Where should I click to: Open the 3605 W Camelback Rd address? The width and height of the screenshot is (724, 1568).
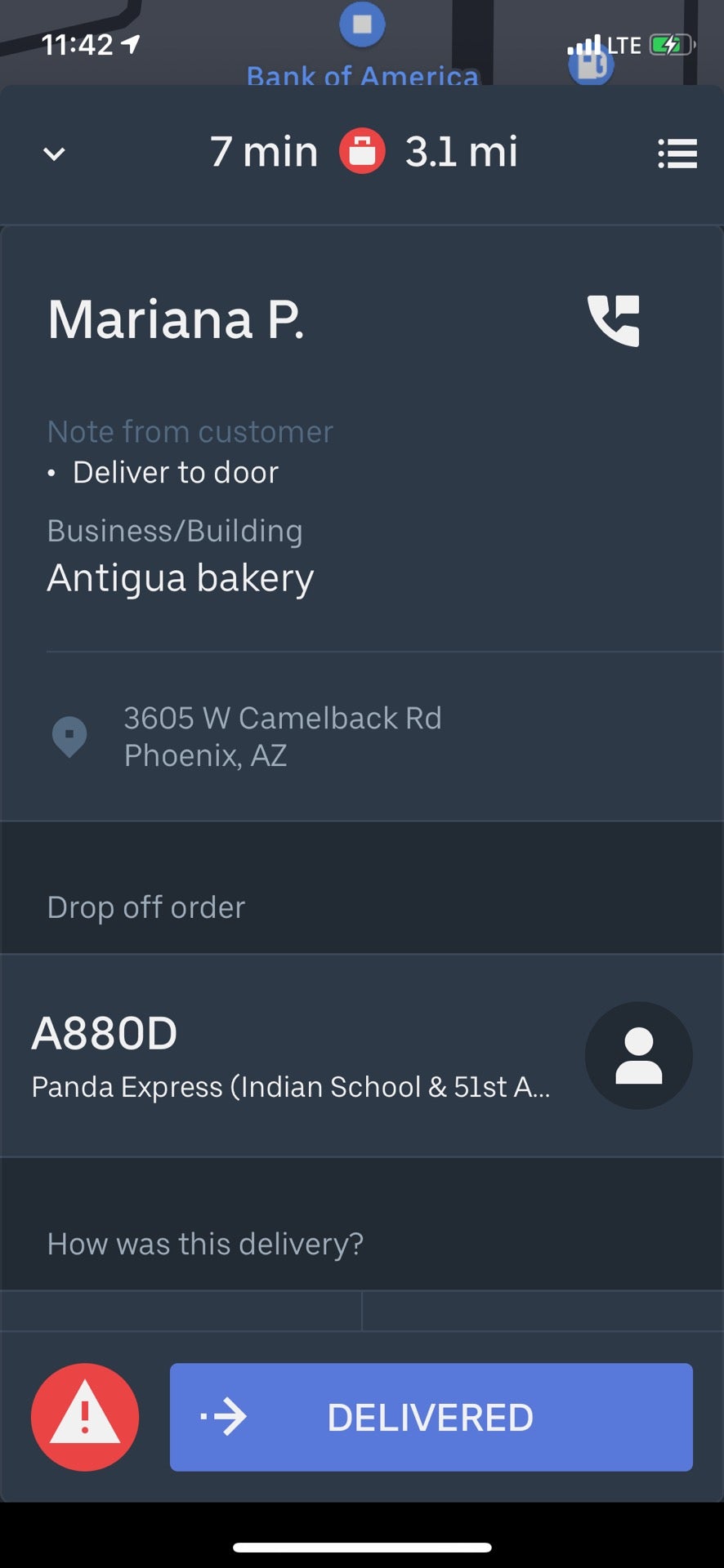click(282, 737)
